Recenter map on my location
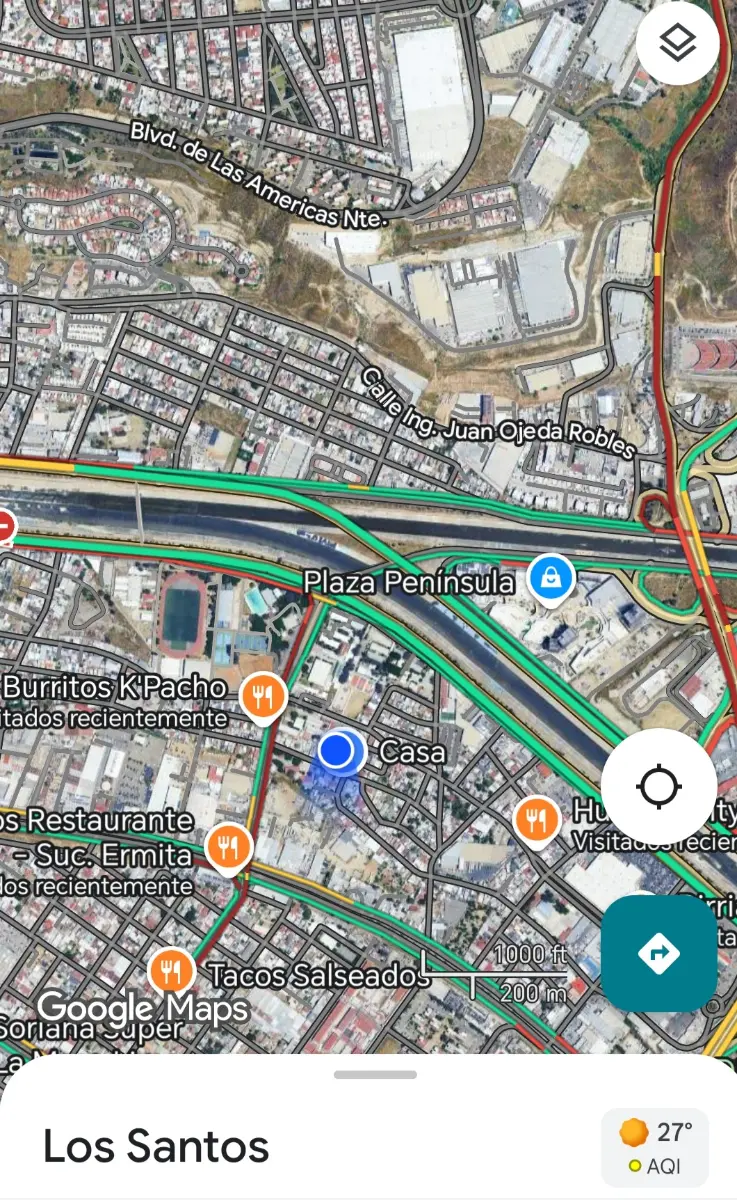The image size is (737, 1200). 658,786
